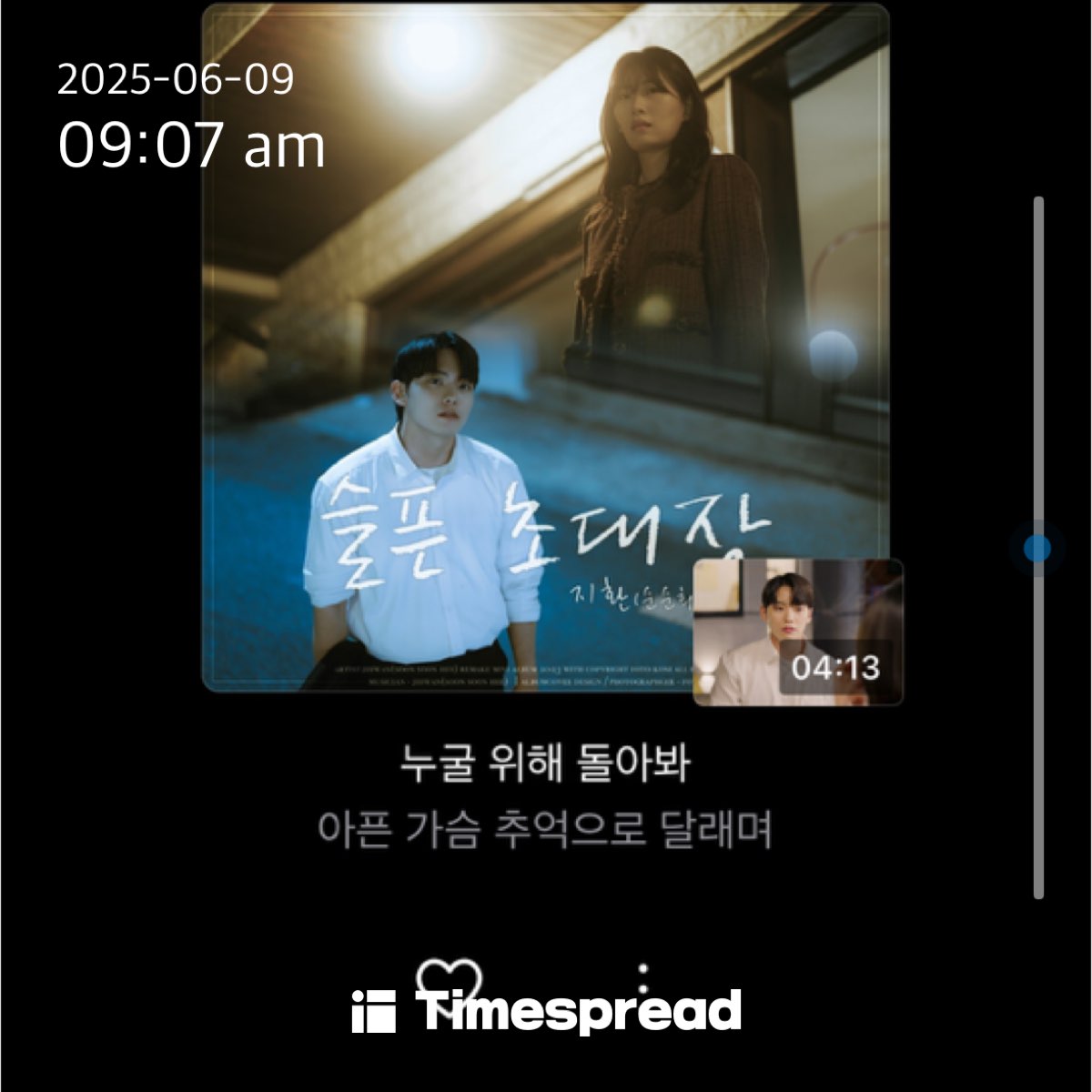This screenshot has height=1092, width=1092.
Task: Open the music video thumbnail showing 04:13
Action: (798, 633)
